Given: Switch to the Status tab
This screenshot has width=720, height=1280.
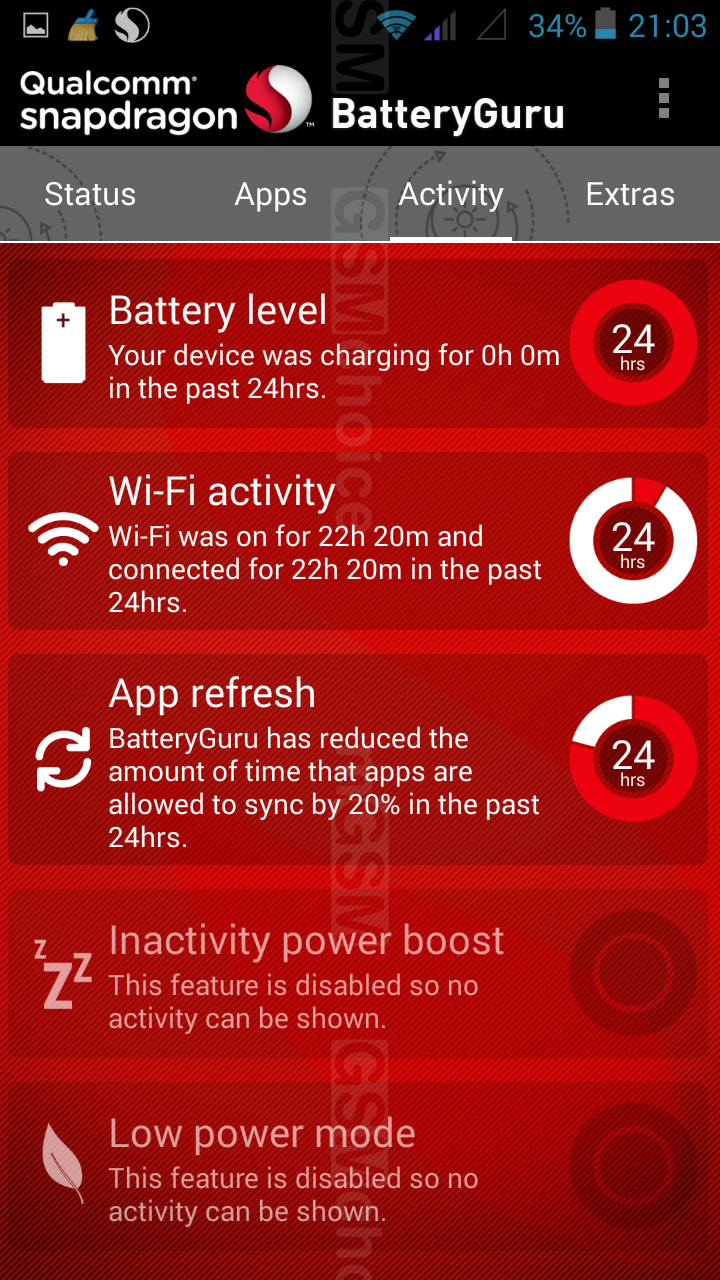Looking at the screenshot, I should coord(90,194).
